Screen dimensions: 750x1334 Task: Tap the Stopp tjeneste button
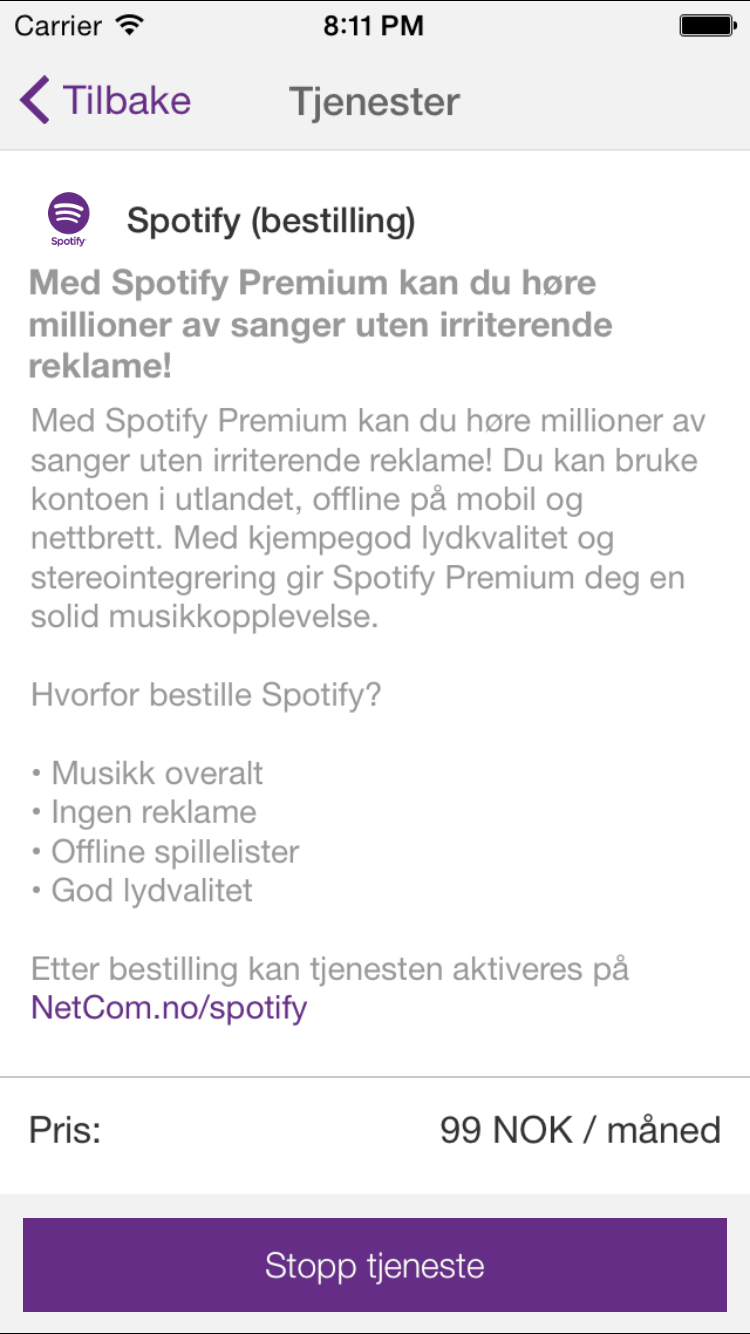tap(375, 1265)
